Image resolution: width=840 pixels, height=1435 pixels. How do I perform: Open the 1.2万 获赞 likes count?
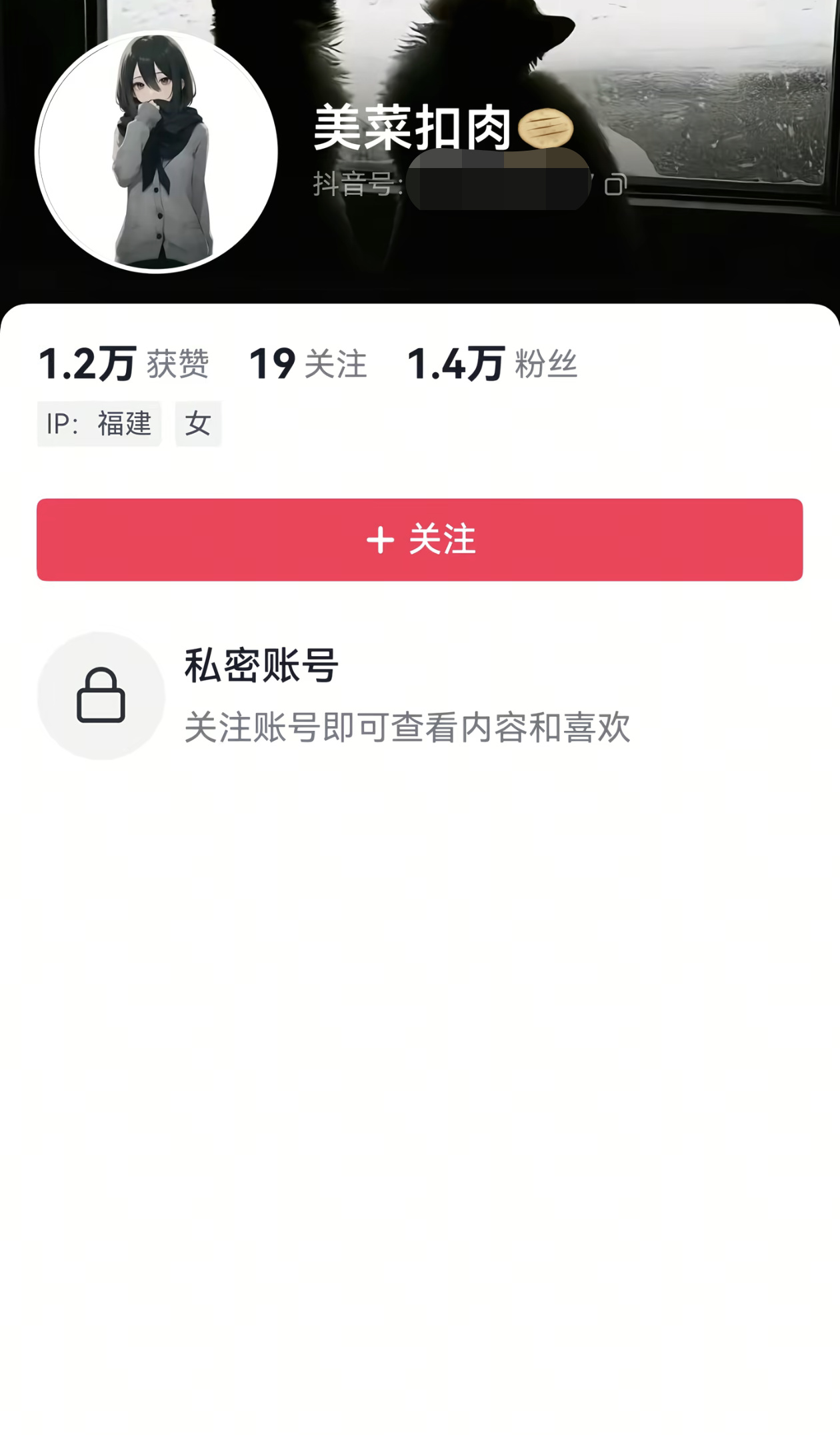[124, 364]
